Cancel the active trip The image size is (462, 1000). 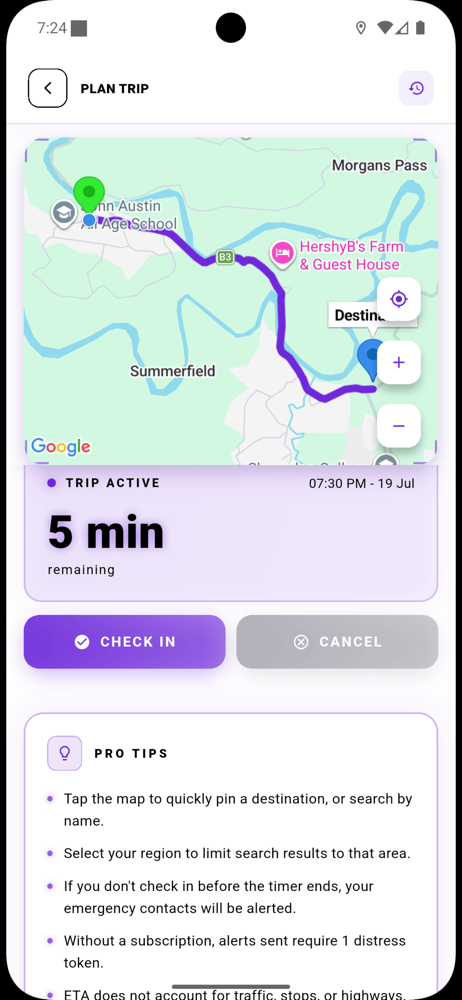click(x=337, y=642)
